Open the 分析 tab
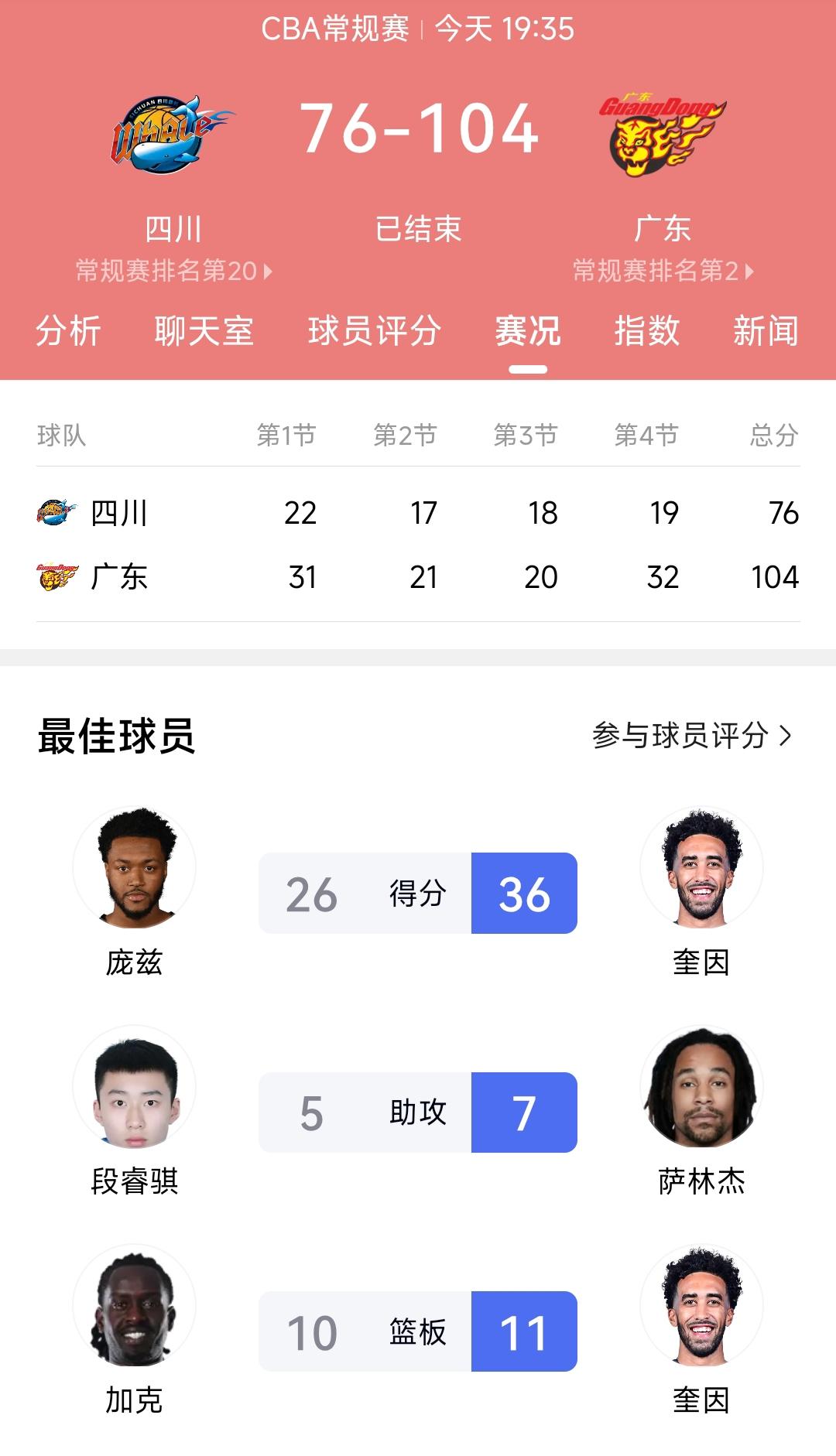 67,332
